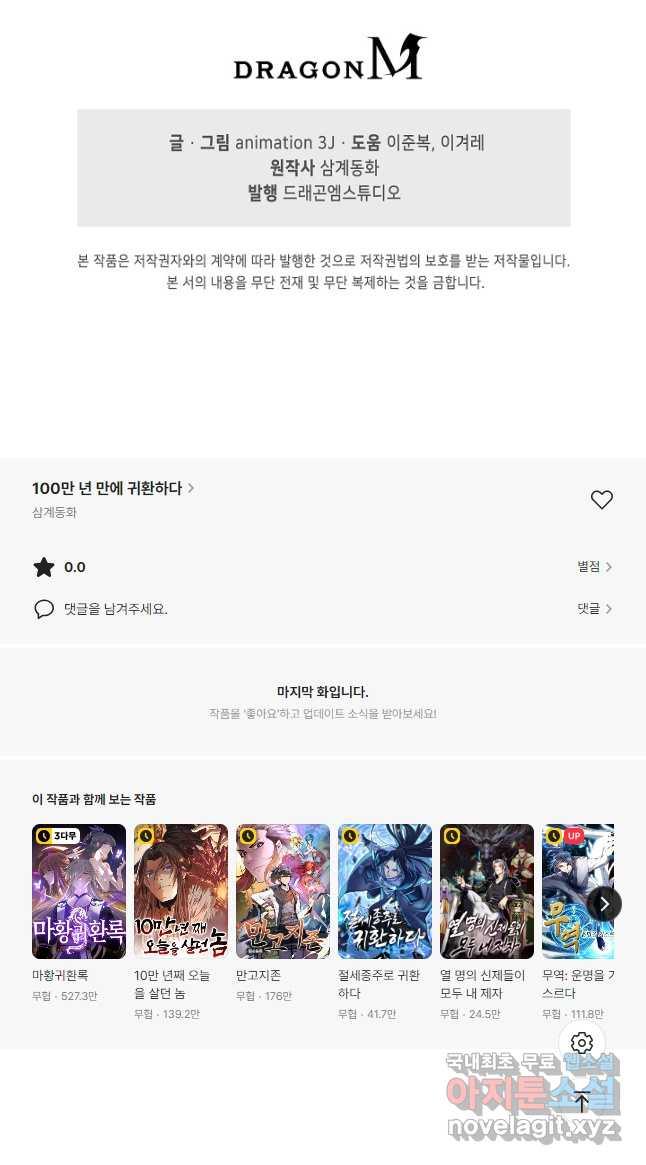Open the 100만 년 만에 귀환하다 series page
Viewport: 646px width, 1165px height.
click(x=113, y=488)
